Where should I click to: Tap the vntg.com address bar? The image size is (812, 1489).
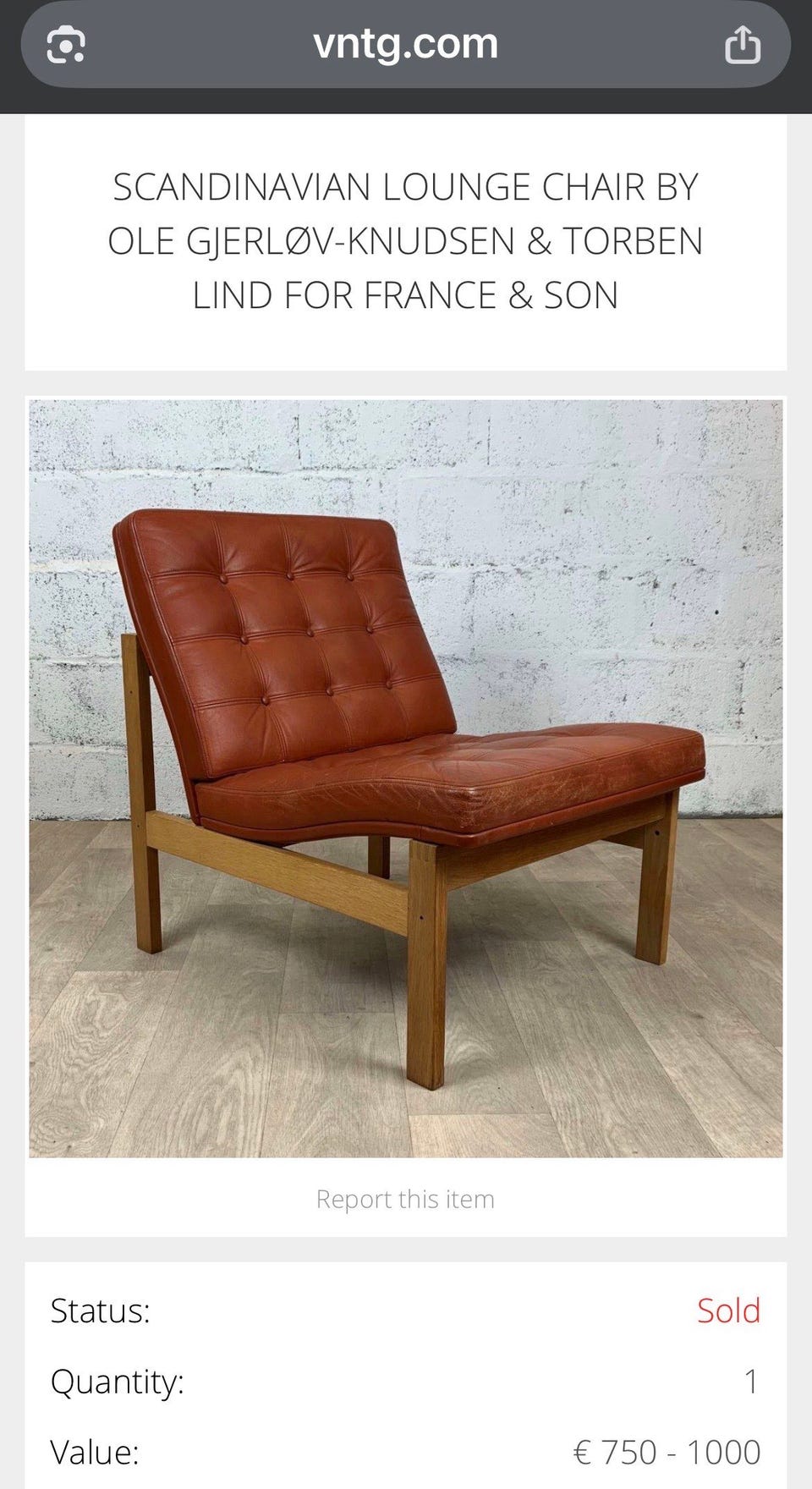pos(405,44)
